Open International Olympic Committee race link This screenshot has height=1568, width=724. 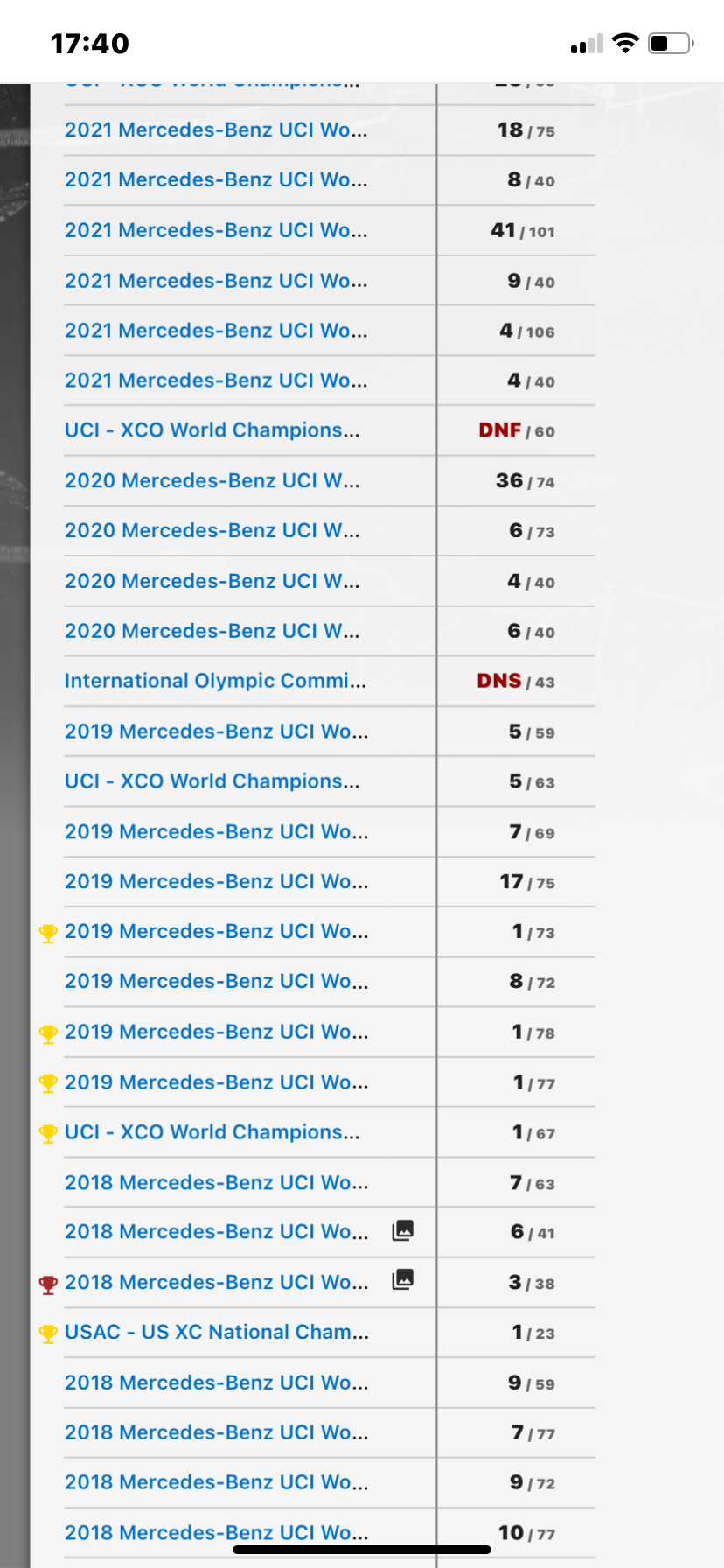point(215,681)
